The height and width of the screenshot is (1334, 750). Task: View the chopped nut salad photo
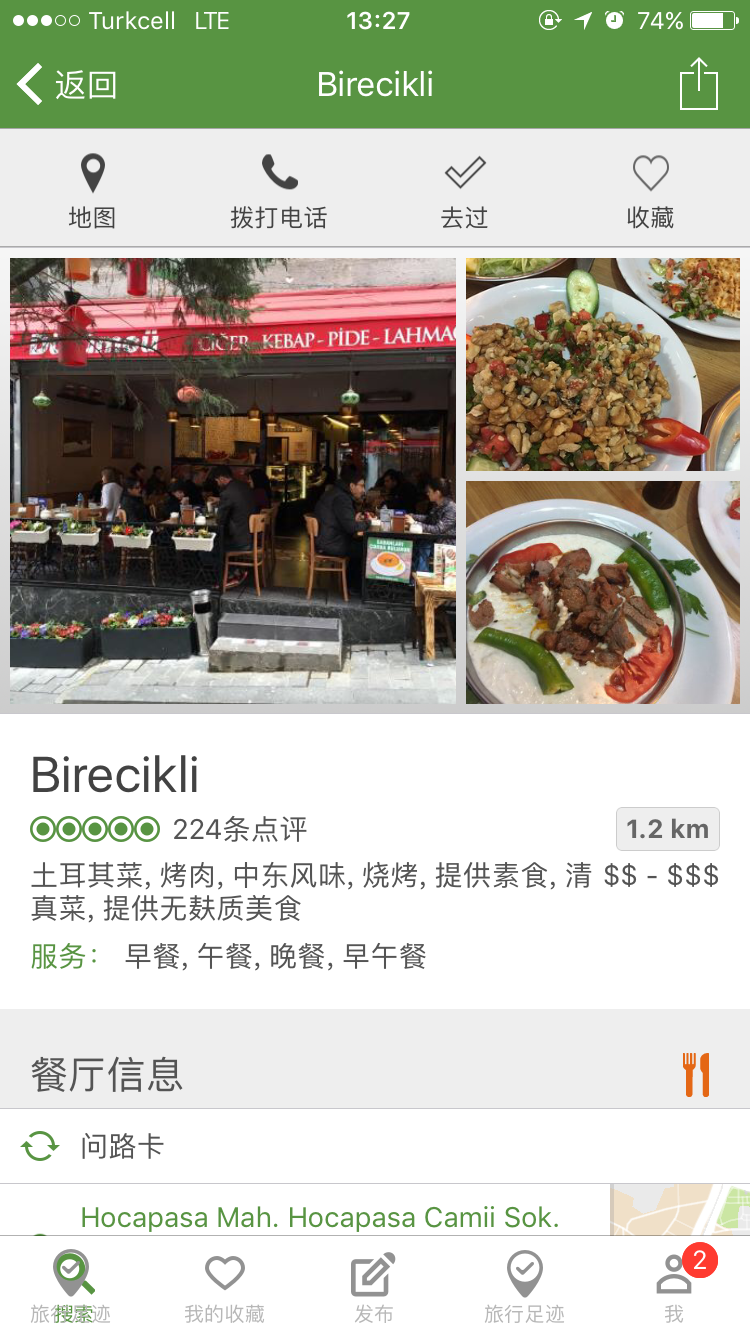coord(602,364)
